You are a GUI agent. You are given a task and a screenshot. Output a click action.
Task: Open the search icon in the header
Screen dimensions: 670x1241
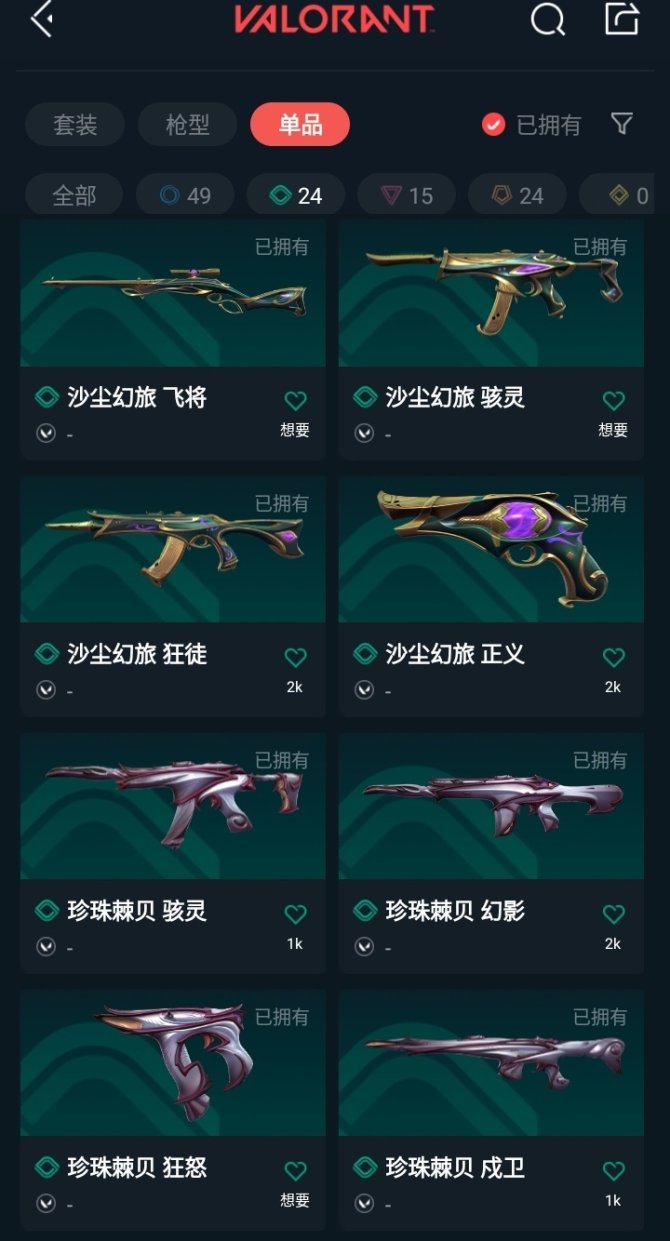pos(547,19)
